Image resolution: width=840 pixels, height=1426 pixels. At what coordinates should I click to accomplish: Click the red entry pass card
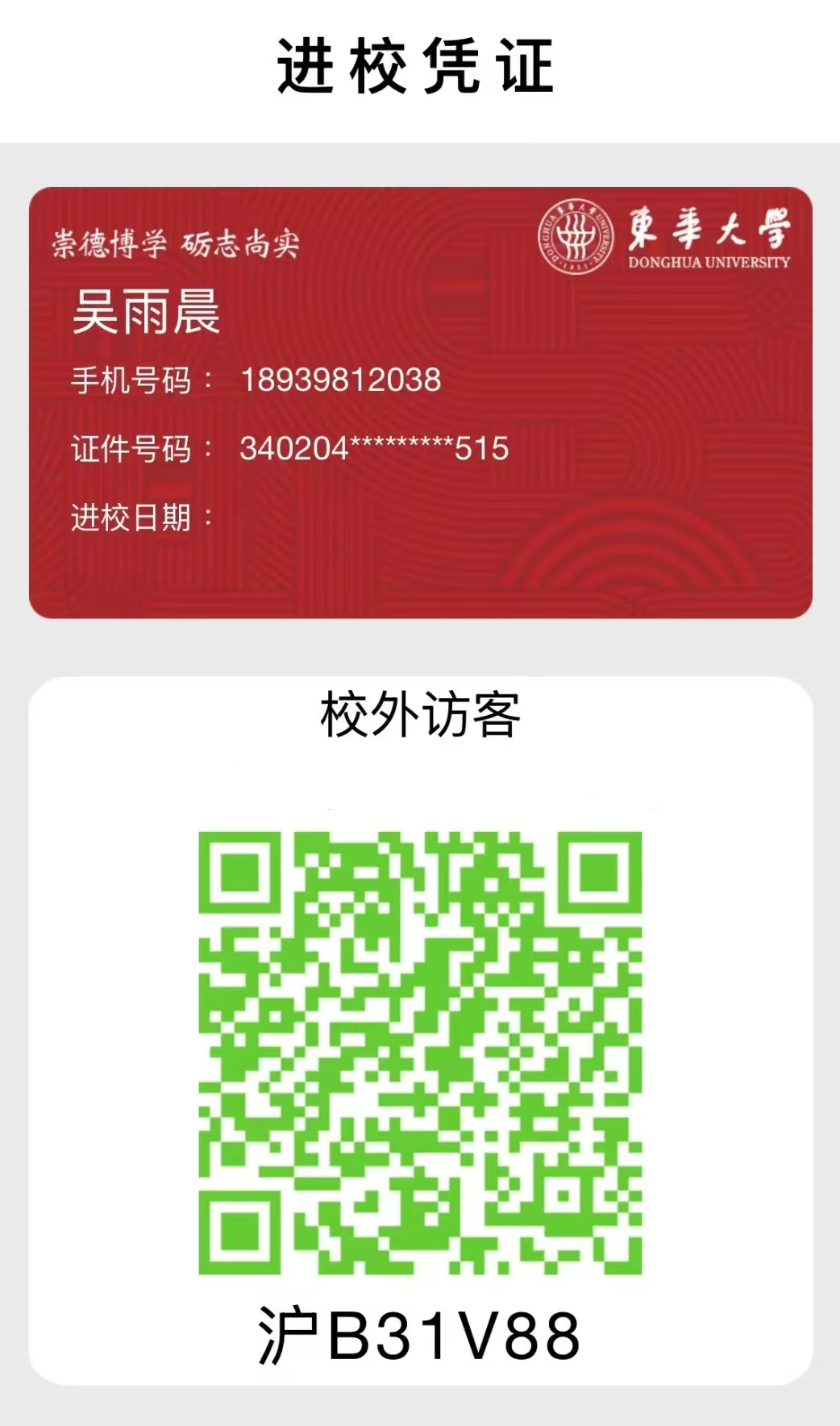click(420, 403)
